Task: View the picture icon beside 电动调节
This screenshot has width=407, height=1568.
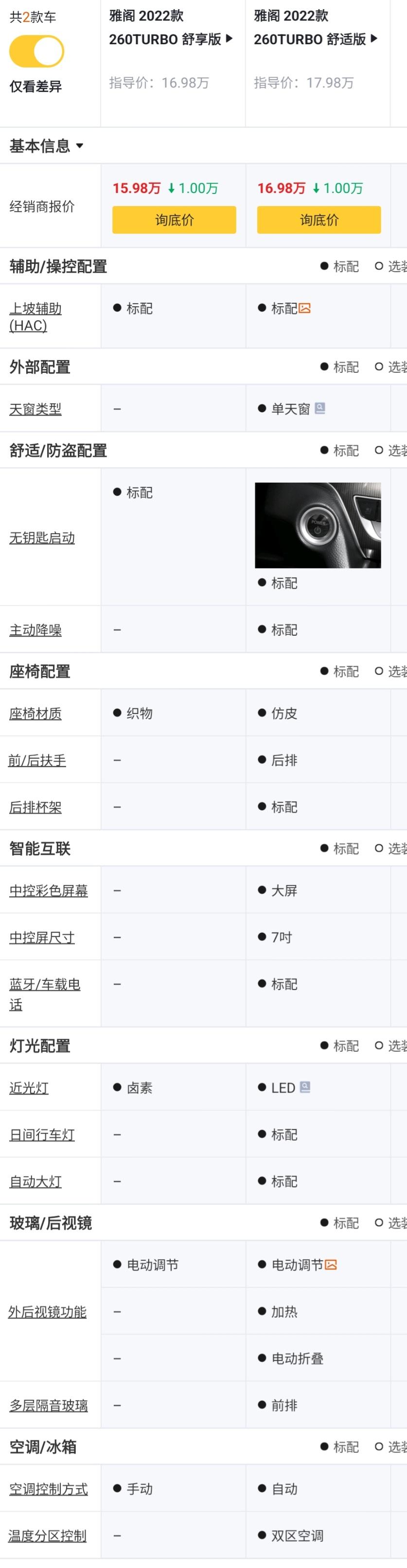Action: tap(331, 1265)
